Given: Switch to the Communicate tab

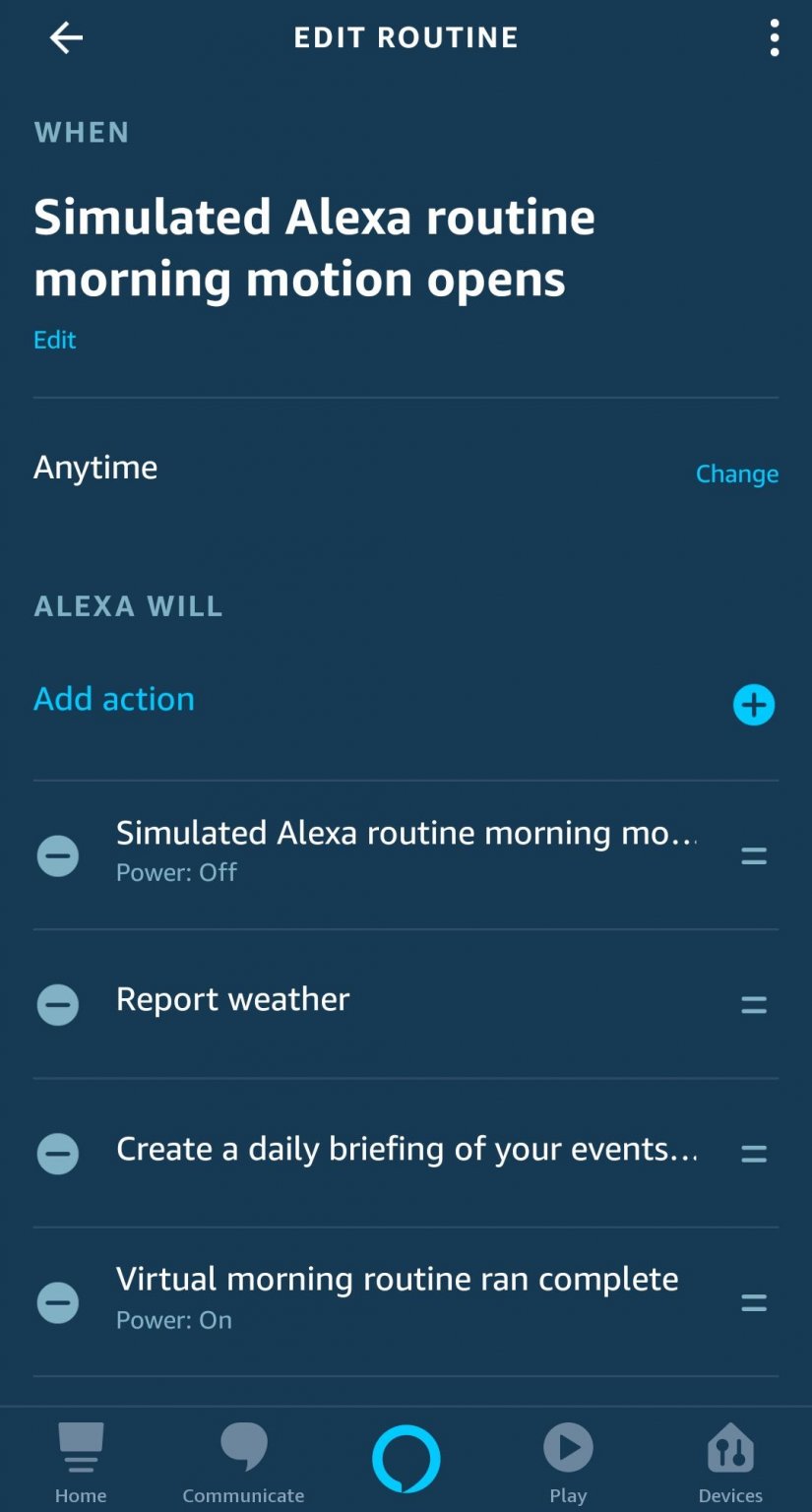Looking at the screenshot, I should 243,1462.
